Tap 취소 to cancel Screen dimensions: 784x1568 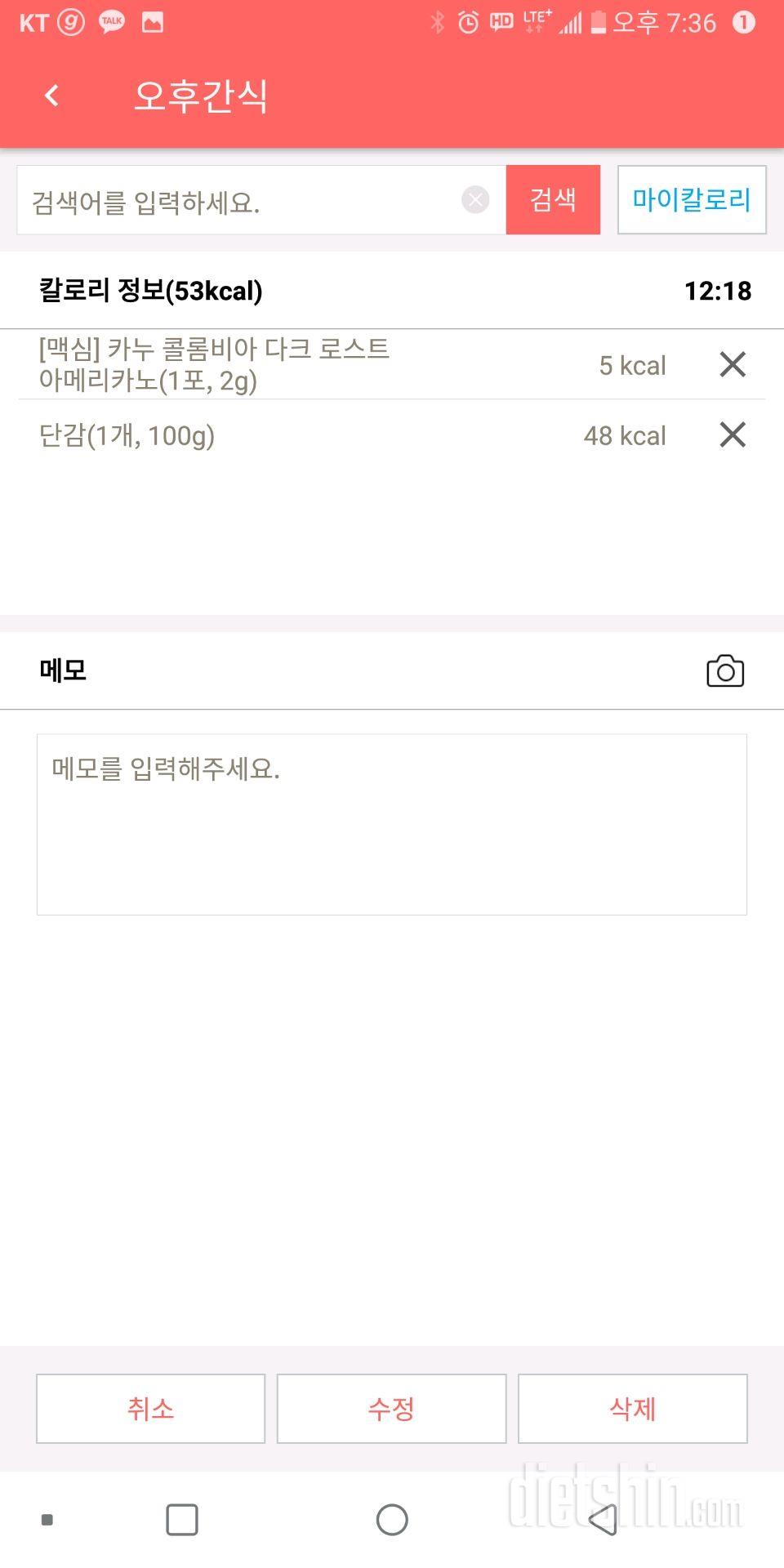click(x=150, y=1409)
